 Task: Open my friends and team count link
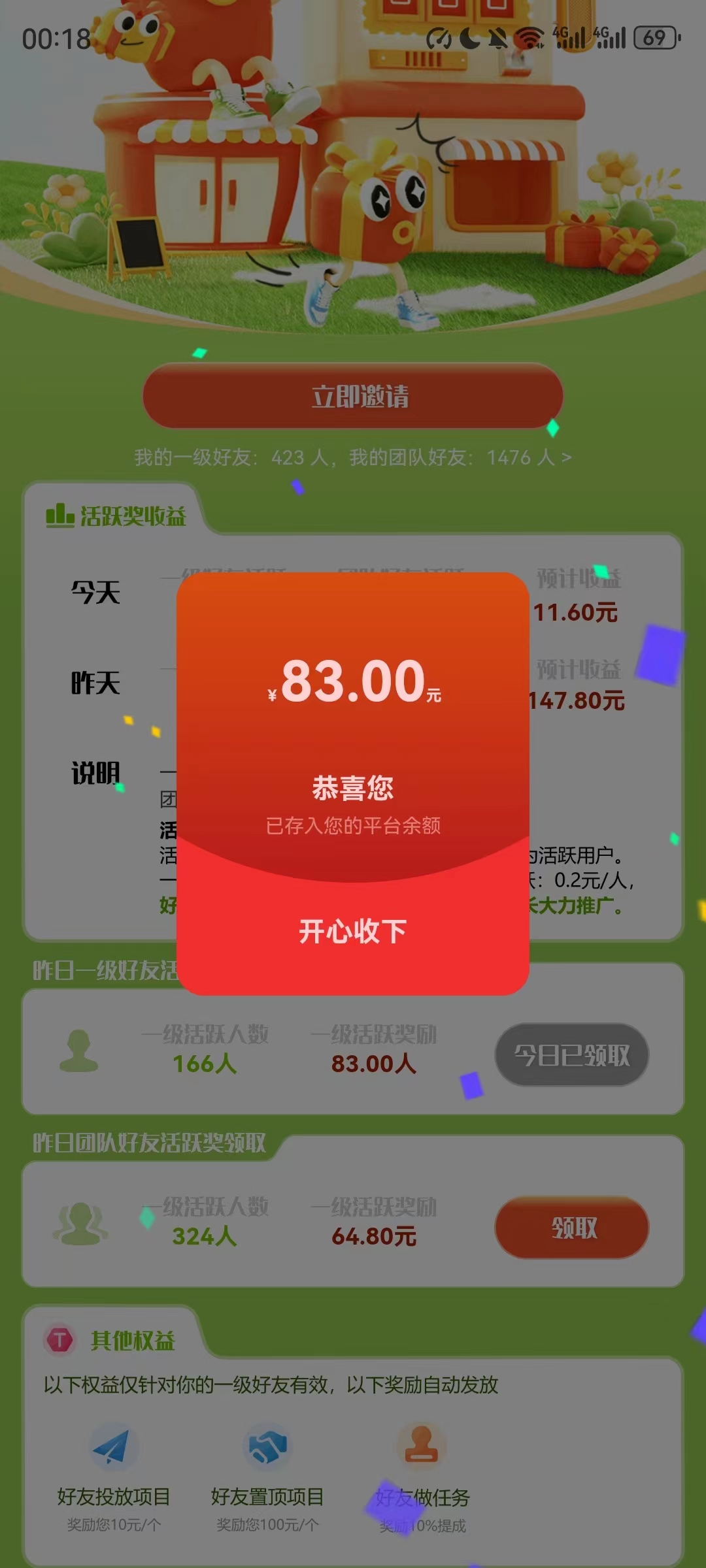353,457
